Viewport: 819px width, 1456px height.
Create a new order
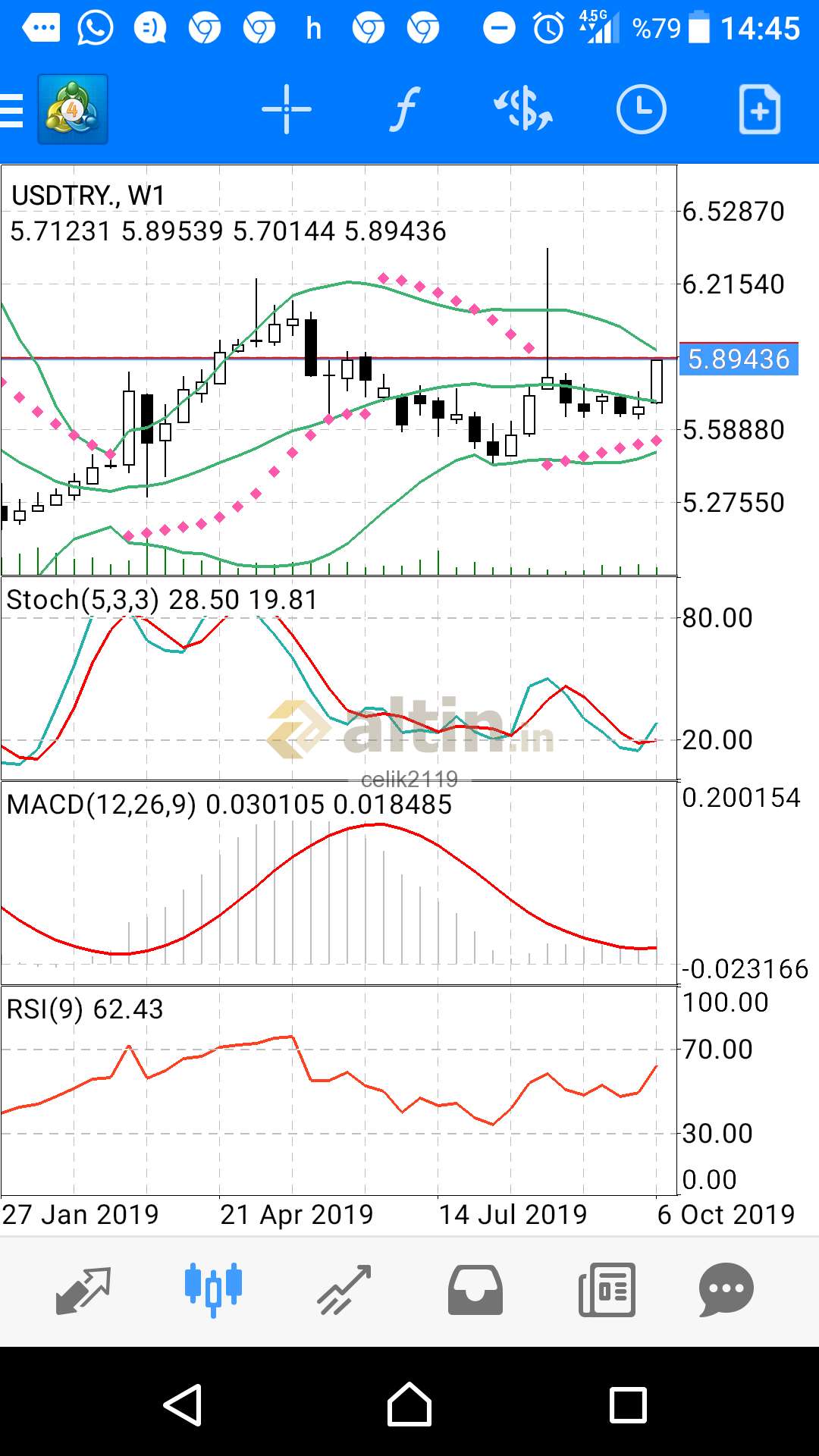759,110
